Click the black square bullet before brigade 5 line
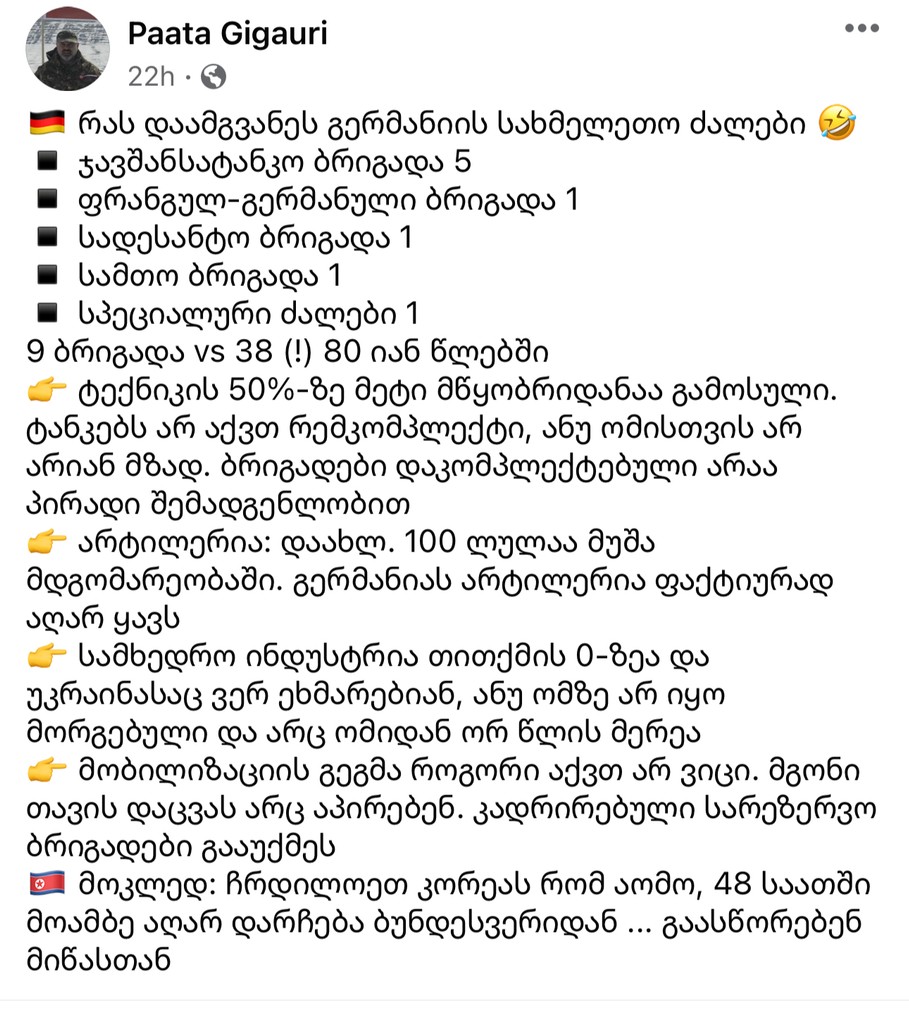The height and width of the screenshot is (1024, 909). tap(49, 162)
